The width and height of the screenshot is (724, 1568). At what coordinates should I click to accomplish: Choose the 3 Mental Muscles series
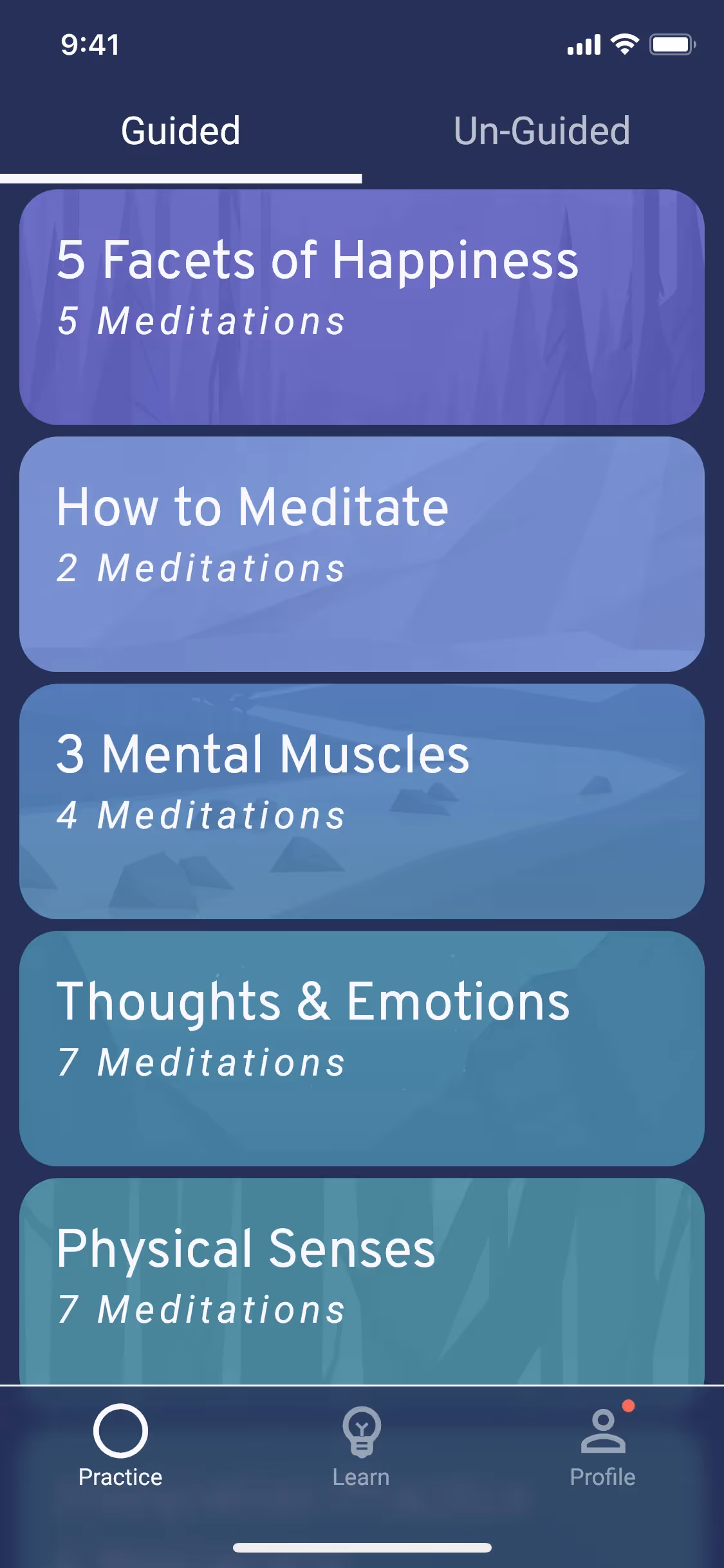click(362, 801)
